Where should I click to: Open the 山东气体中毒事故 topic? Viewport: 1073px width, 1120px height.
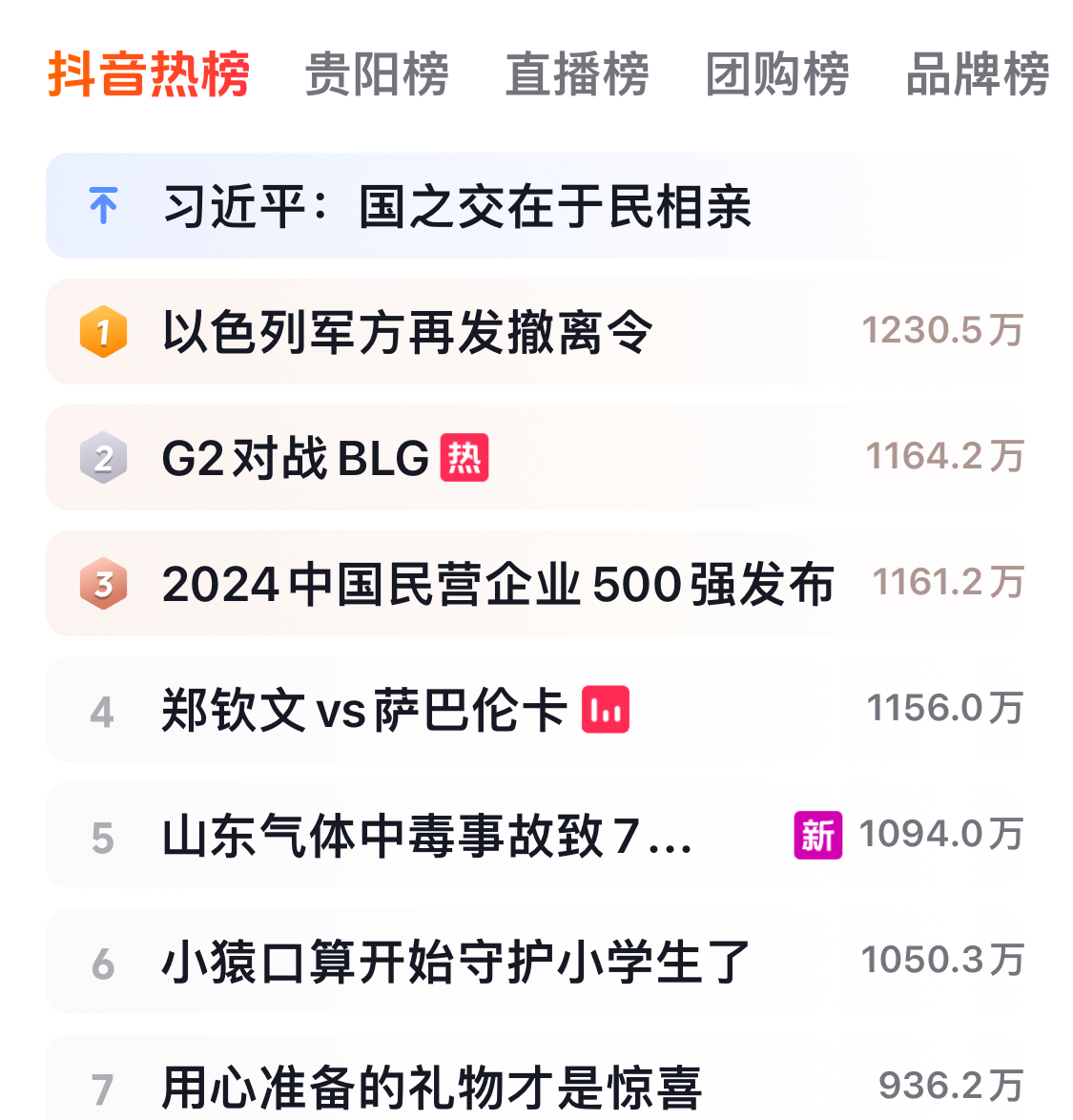click(x=427, y=836)
